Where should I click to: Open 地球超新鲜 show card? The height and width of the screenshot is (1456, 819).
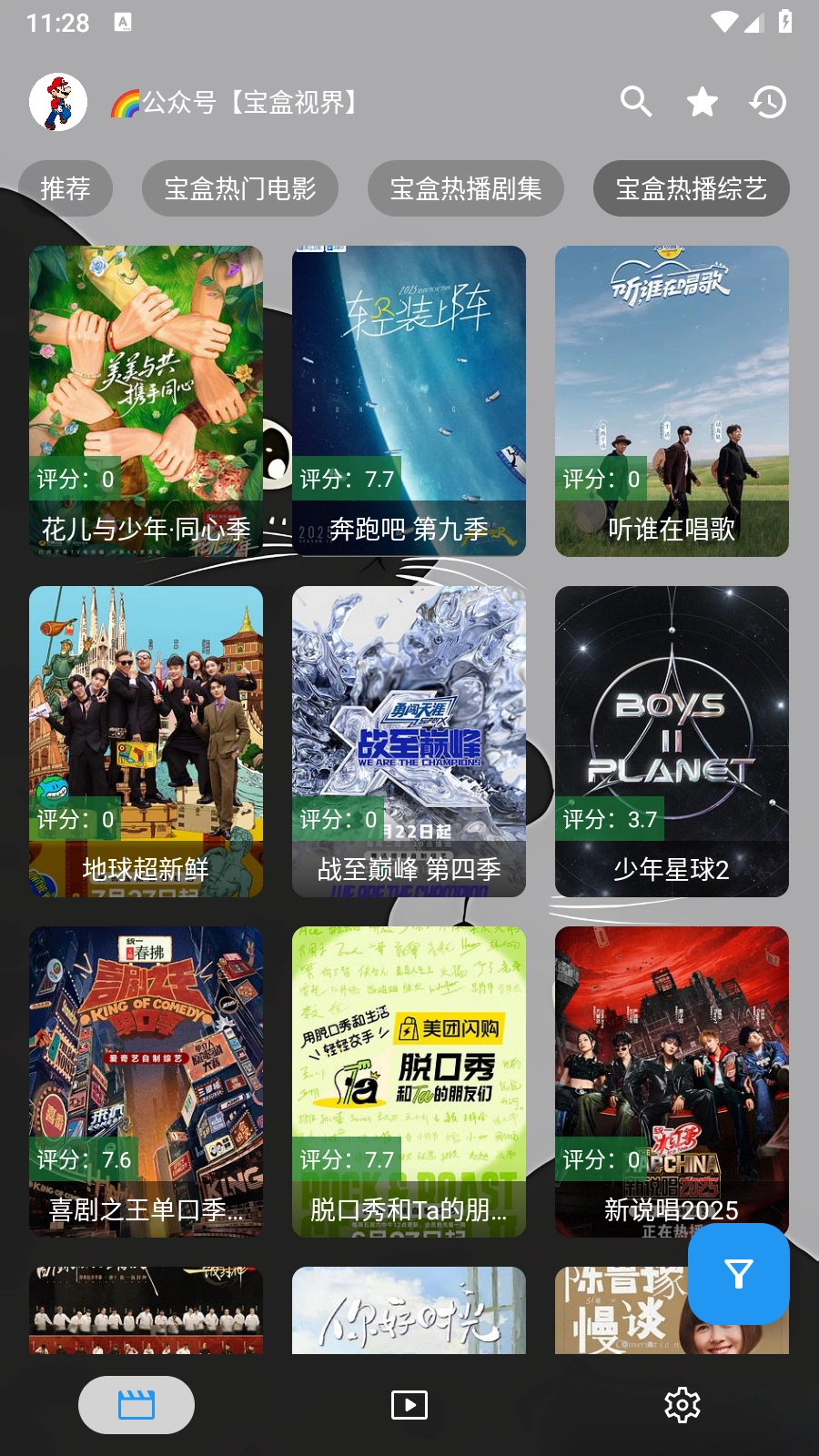146,741
